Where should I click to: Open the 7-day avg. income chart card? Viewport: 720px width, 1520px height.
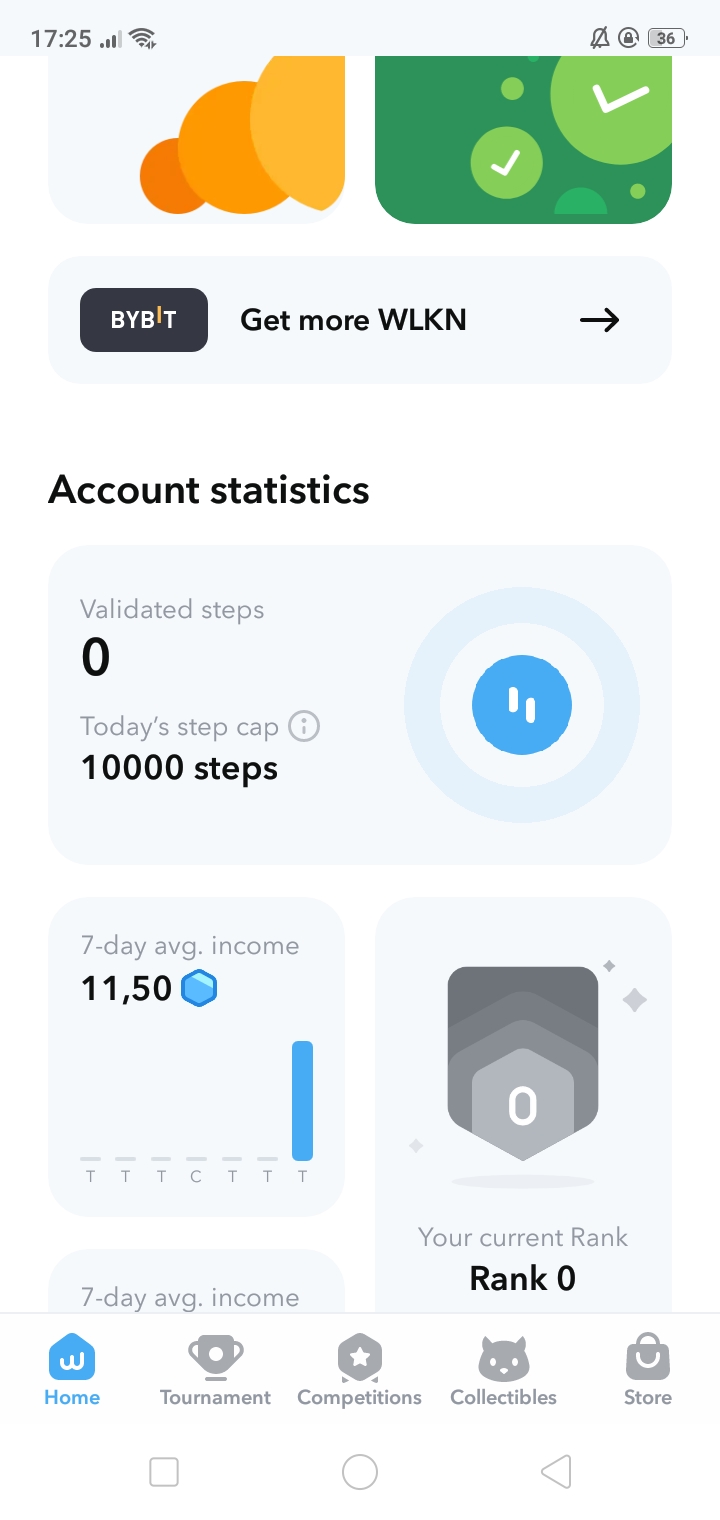pyautogui.click(x=197, y=1055)
